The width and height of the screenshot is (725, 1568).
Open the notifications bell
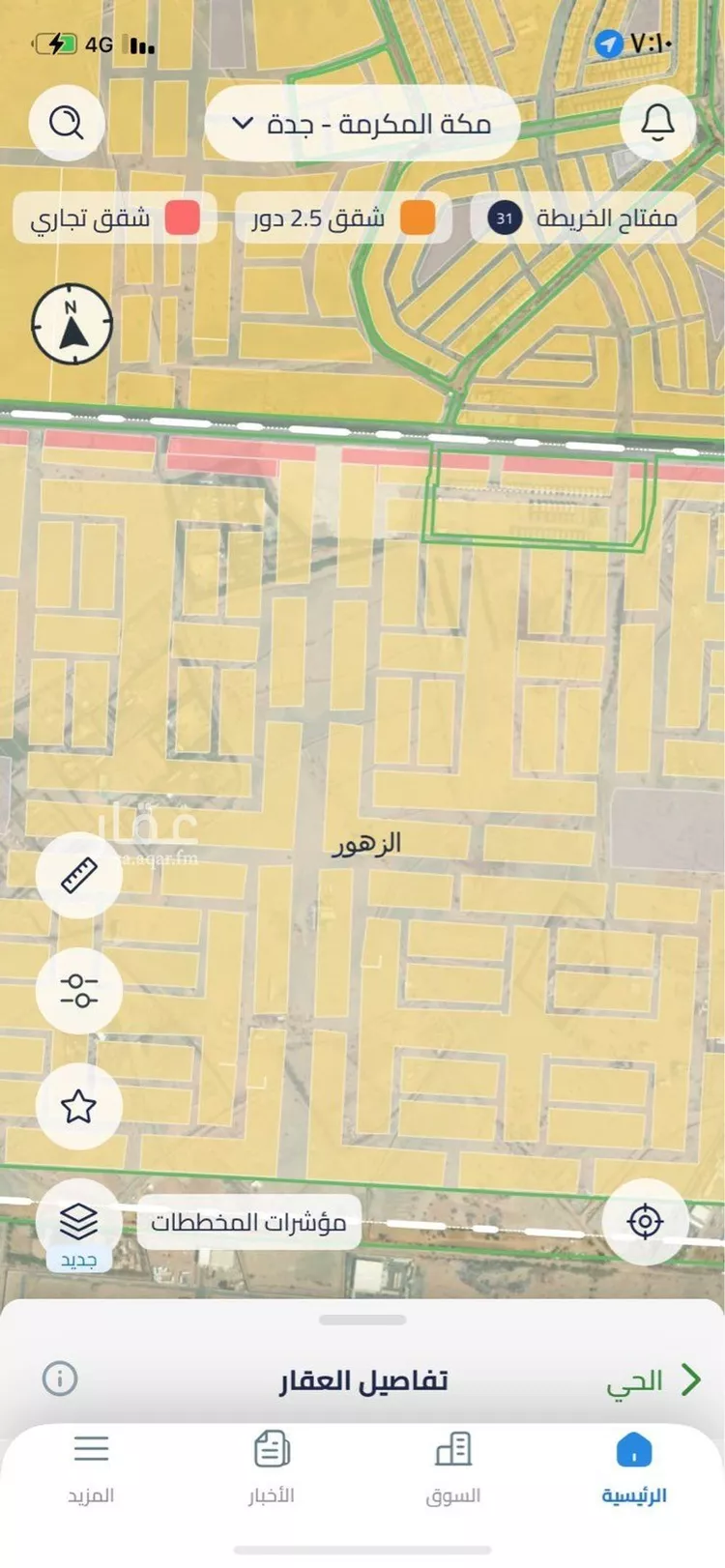pos(656,123)
